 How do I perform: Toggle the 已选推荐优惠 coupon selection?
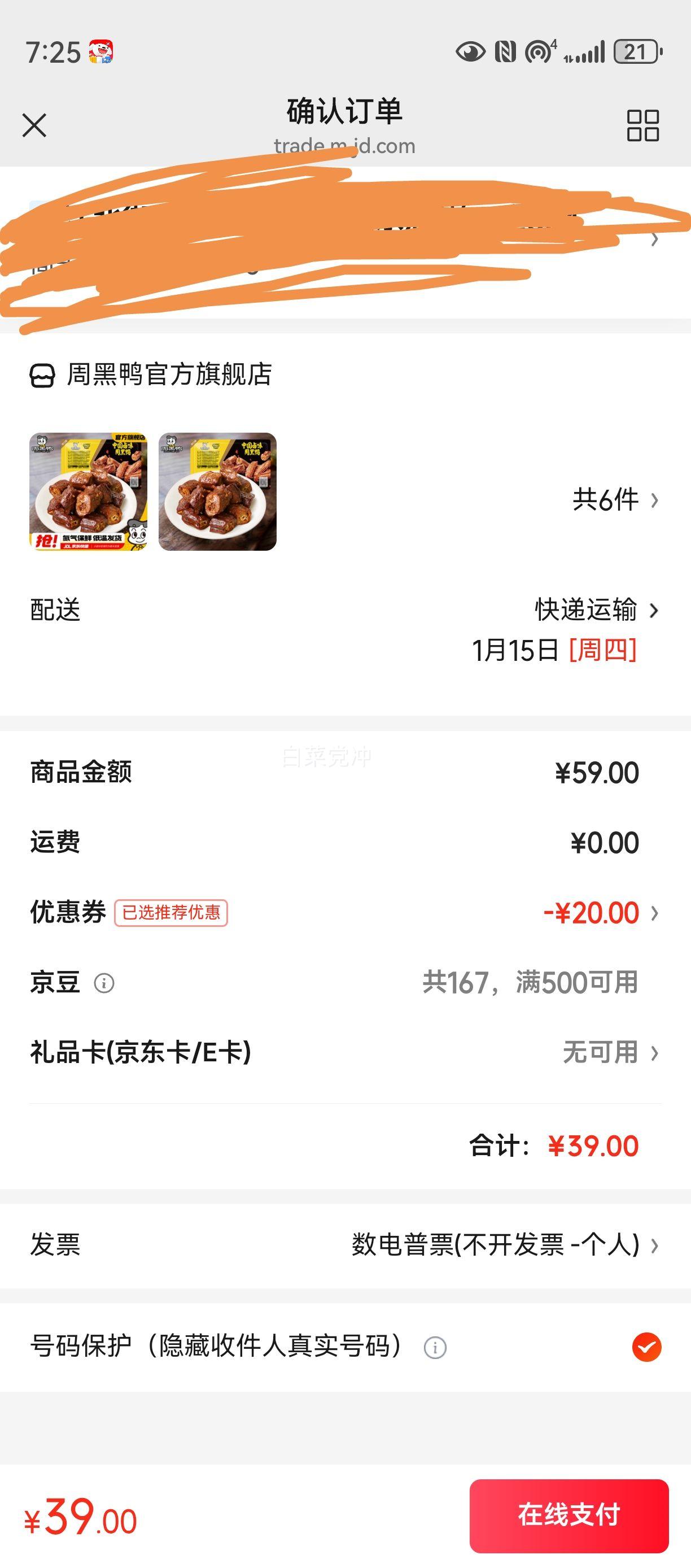[x=170, y=911]
